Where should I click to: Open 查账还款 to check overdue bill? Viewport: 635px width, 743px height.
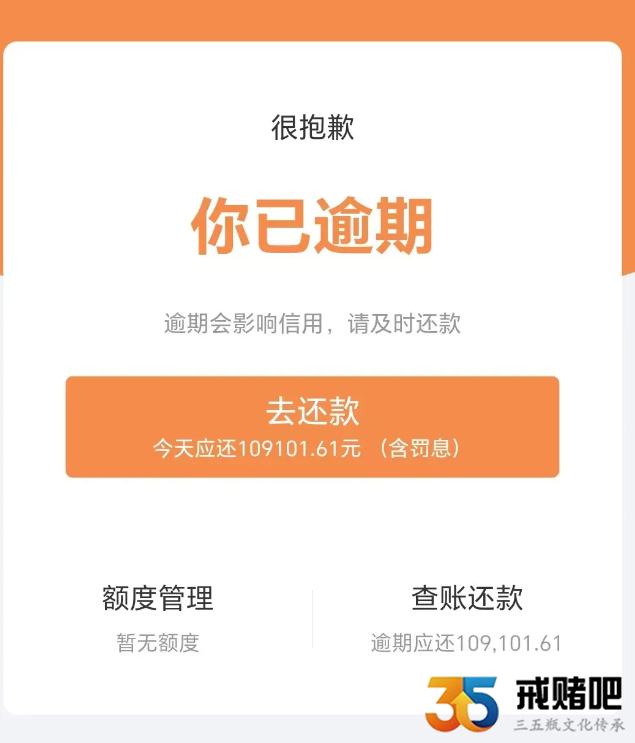pyautogui.click(x=467, y=617)
